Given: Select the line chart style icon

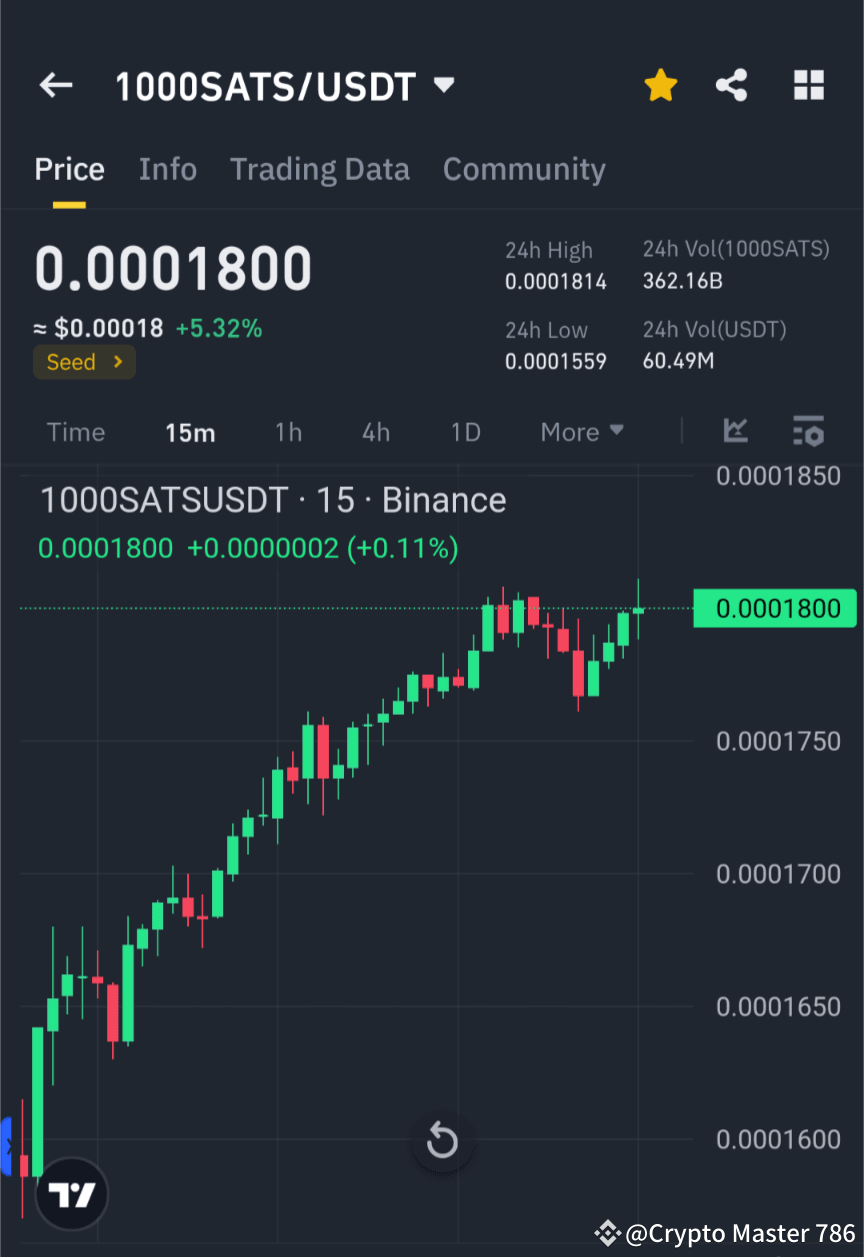Looking at the screenshot, I should pos(735,431).
